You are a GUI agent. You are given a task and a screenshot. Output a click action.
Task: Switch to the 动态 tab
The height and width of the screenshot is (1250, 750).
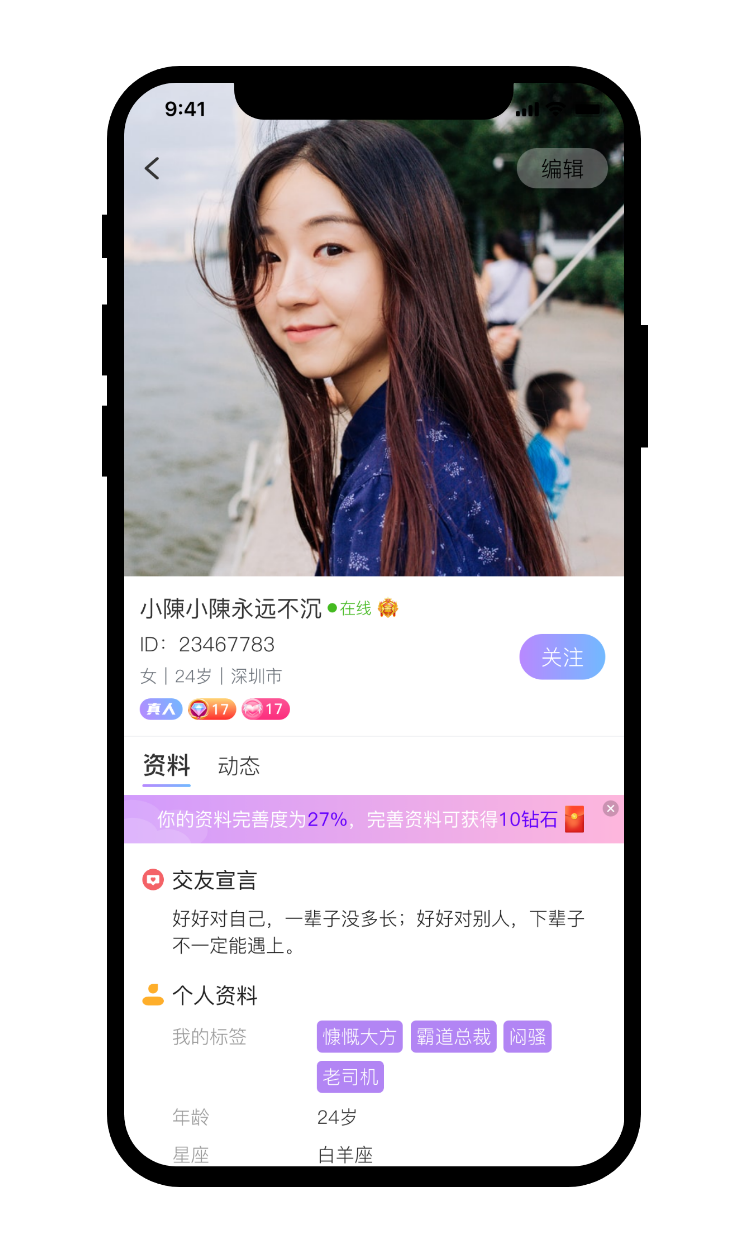tap(239, 766)
